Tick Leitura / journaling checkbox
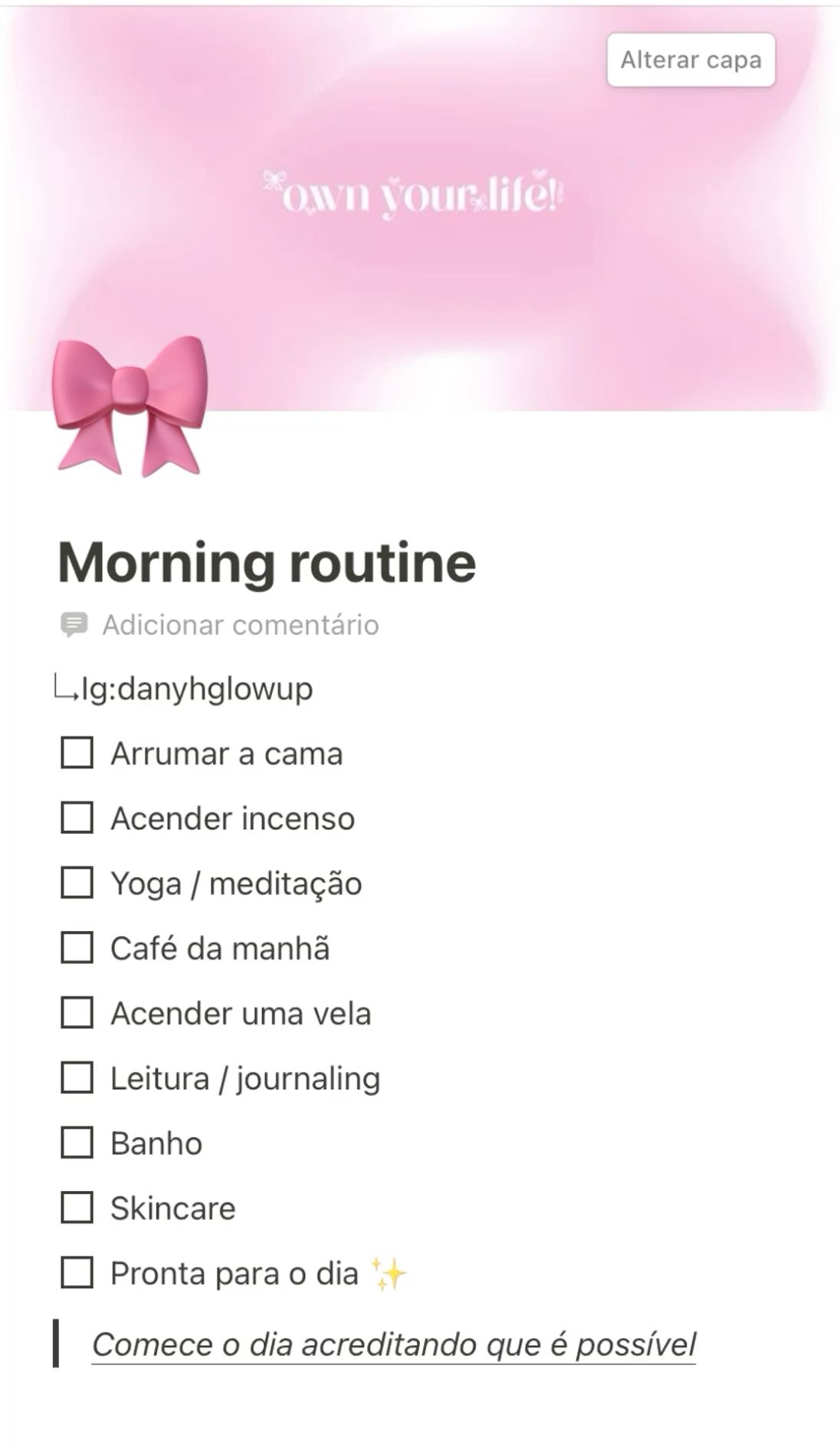This screenshot has height=1450, width=840. point(77,1078)
